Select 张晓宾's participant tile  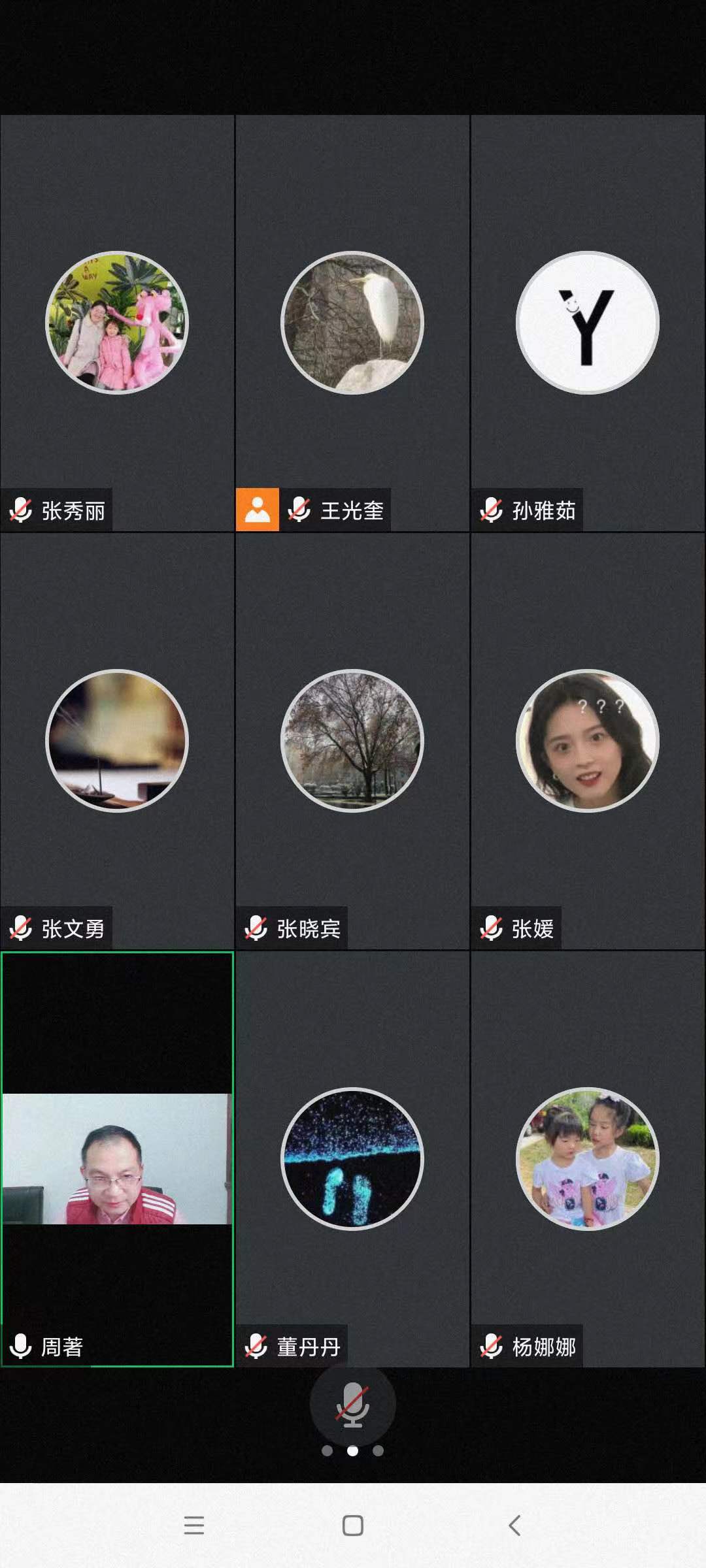[x=352, y=740]
